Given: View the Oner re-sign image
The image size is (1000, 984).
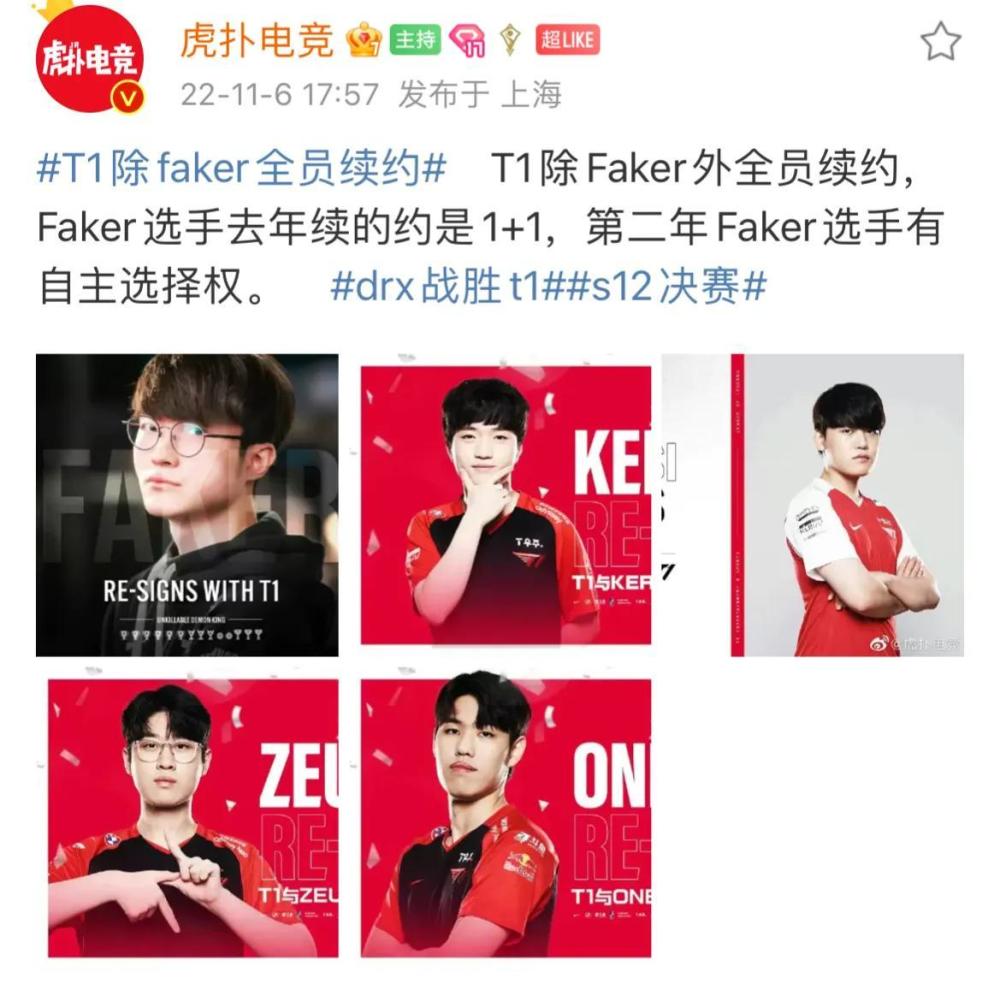Looking at the screenshot, I should tap(505, 817).
